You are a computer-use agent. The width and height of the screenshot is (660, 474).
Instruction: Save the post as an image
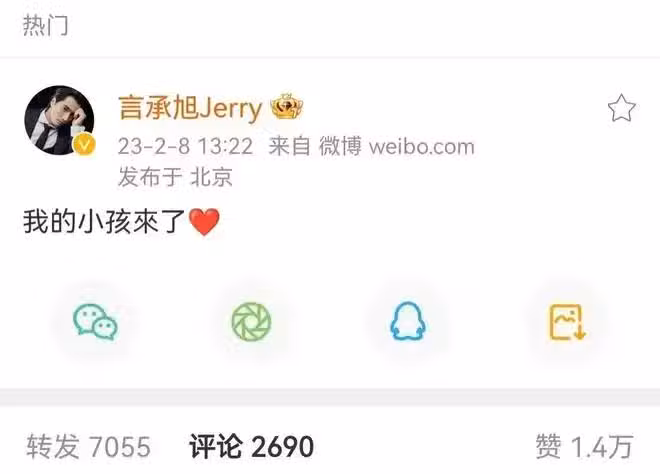pyautogui.click(x=566, y=322)
